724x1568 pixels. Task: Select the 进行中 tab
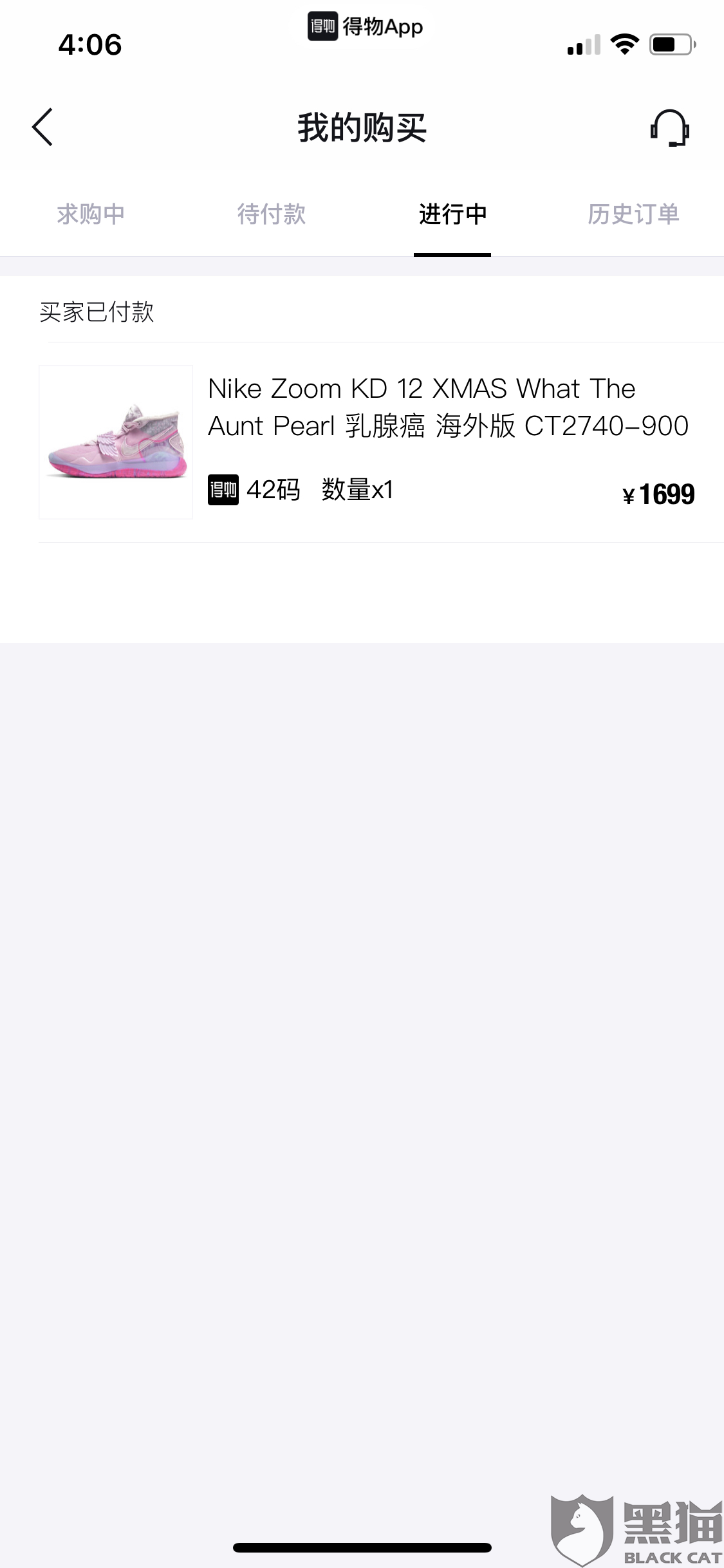pos(452,214)
